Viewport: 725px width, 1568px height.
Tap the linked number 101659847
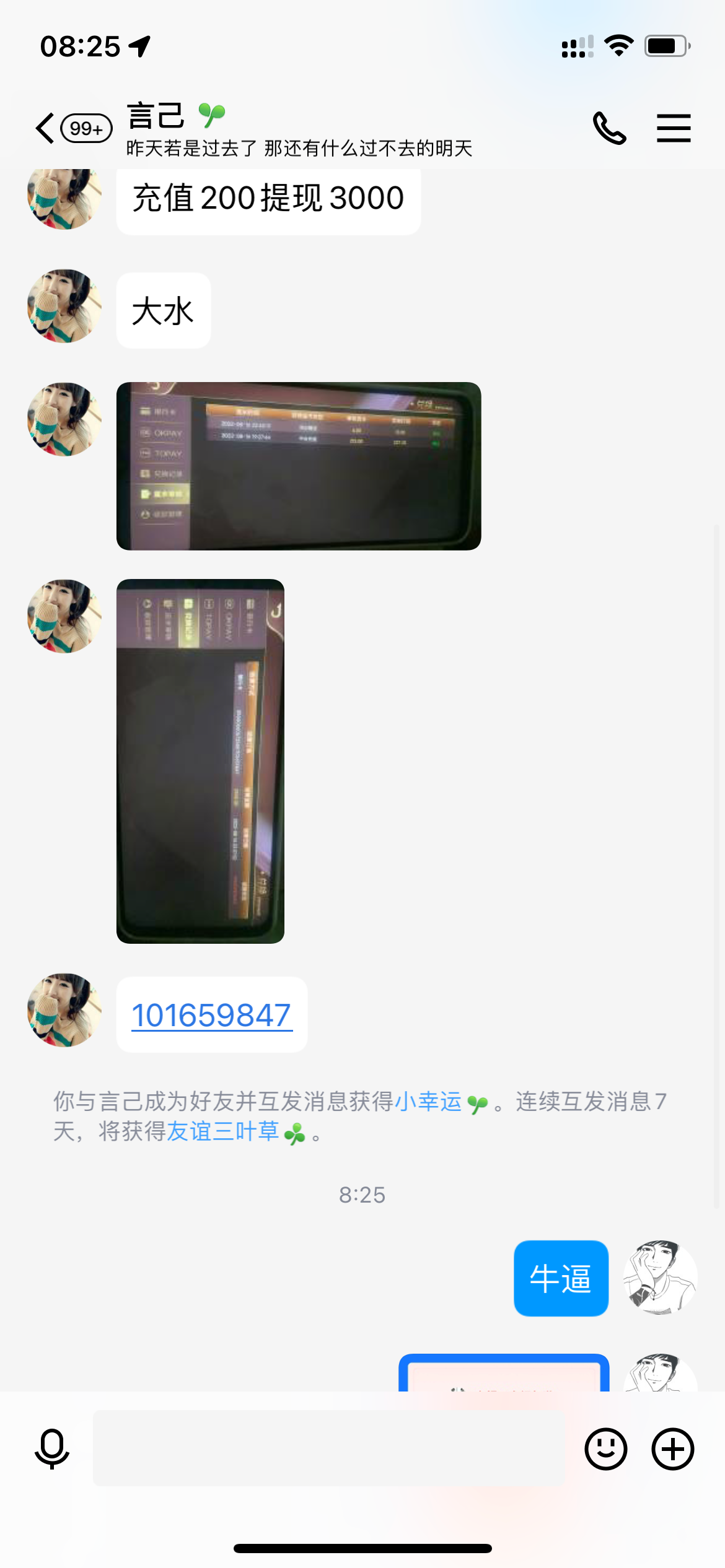coord(211,1016)
